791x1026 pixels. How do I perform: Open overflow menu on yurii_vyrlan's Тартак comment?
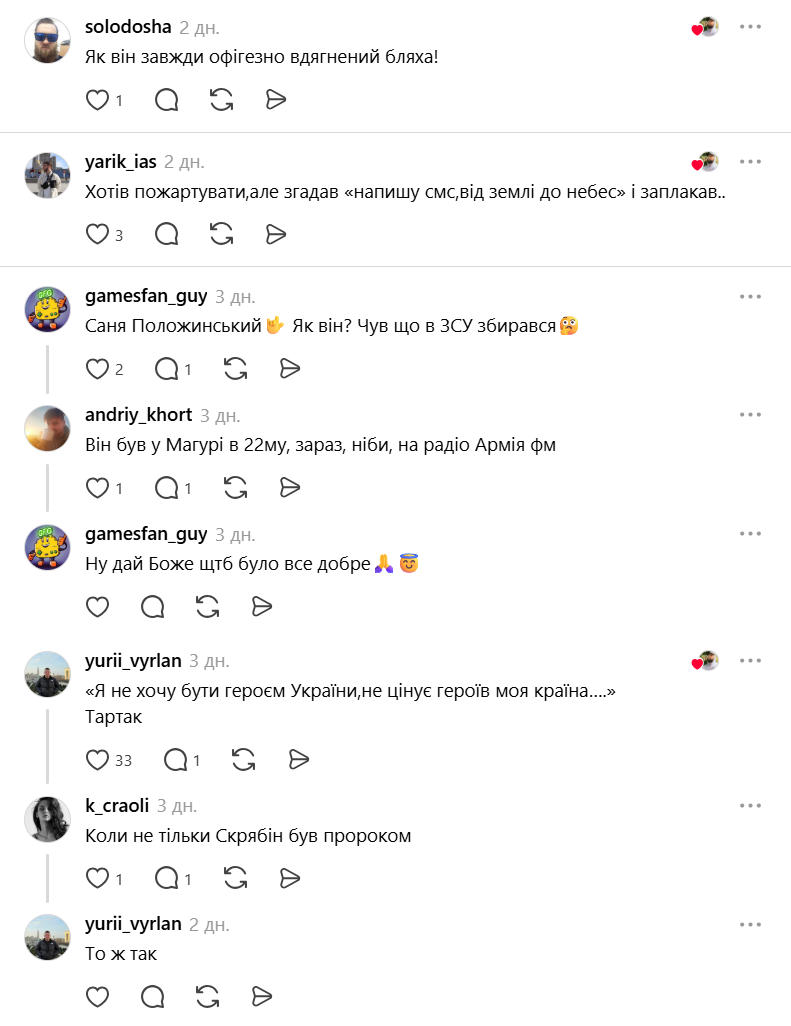[750, 661]
